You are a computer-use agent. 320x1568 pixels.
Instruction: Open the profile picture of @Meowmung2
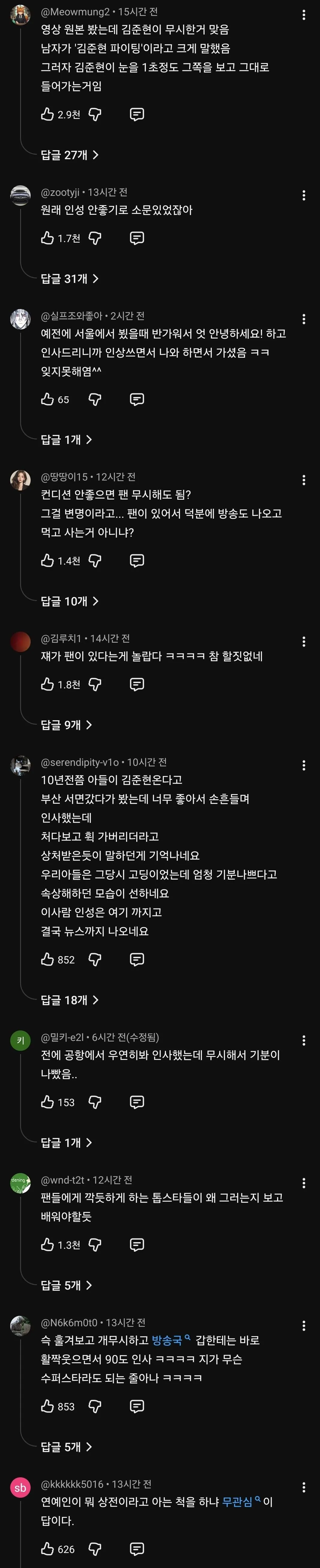pyautogui.click(x=21, y=16)
